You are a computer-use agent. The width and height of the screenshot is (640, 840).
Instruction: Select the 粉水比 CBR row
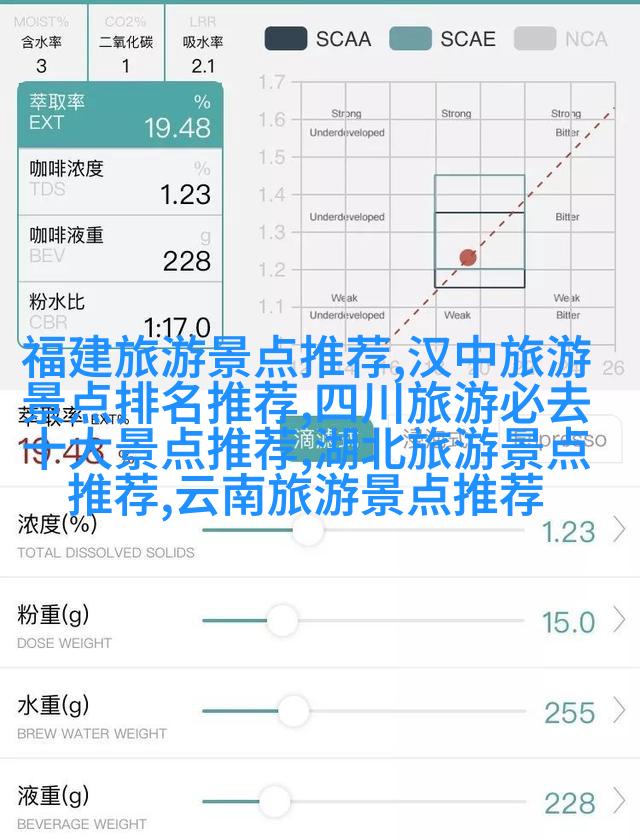pos(120,312)
